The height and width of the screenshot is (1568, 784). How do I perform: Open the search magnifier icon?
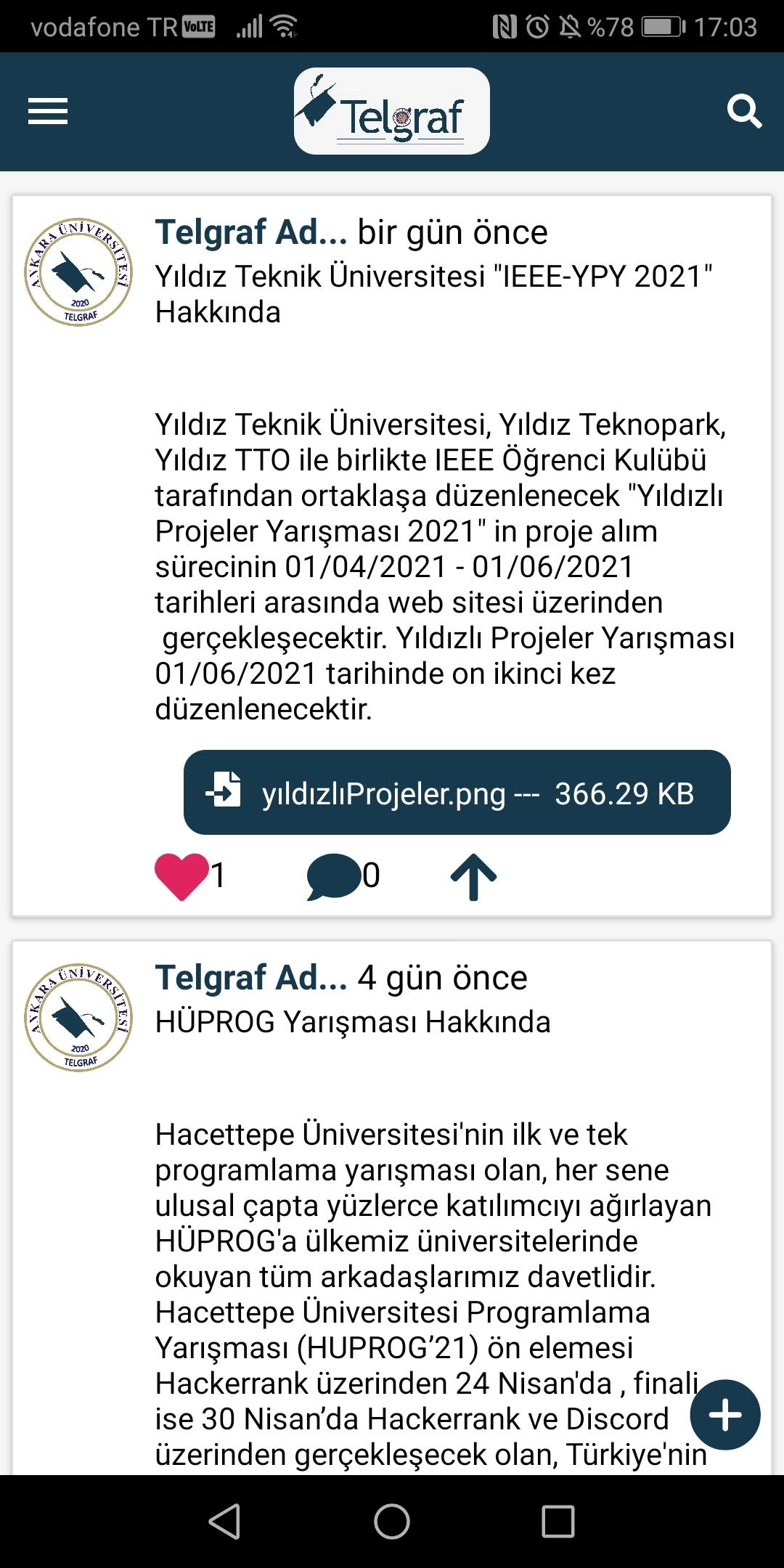744,112
